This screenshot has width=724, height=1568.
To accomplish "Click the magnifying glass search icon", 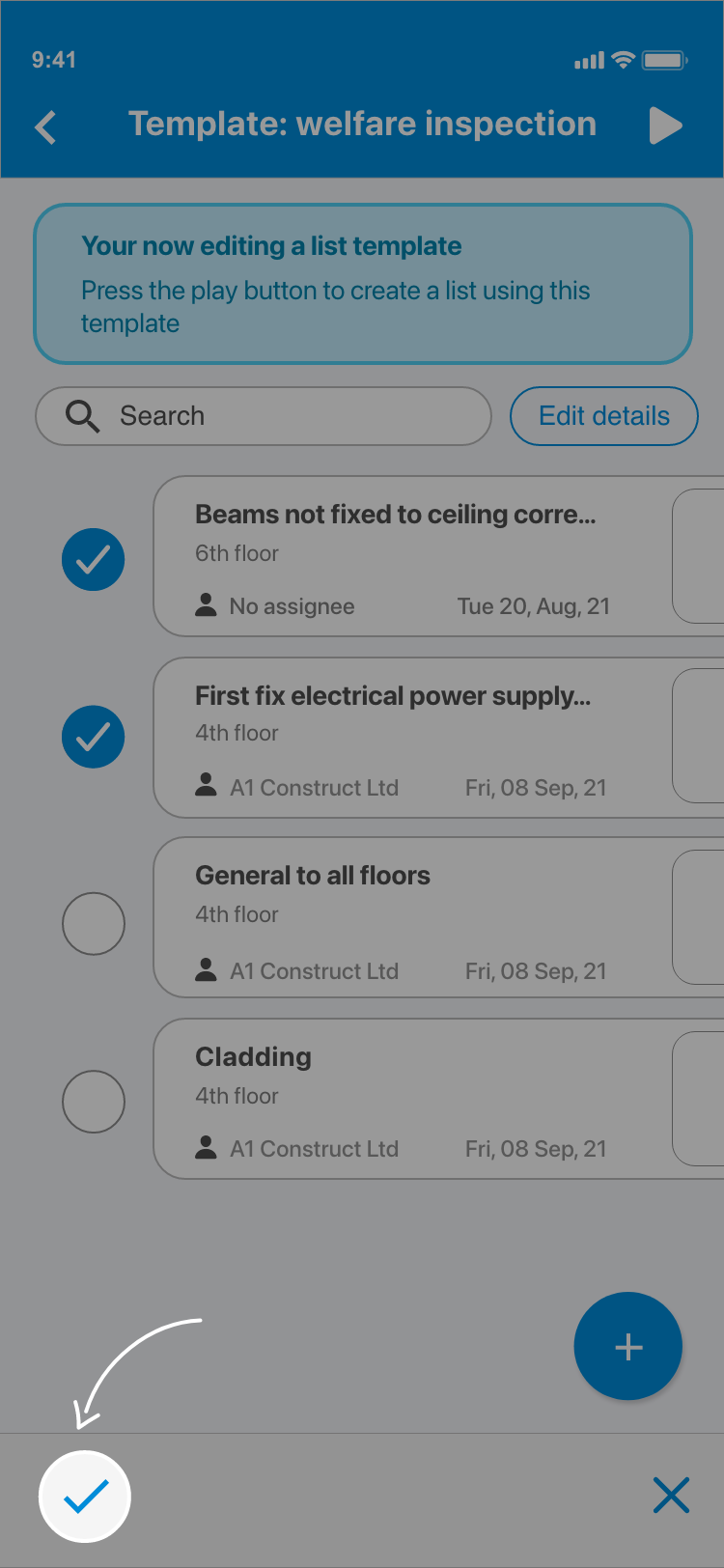I will (x=81, y=416).
